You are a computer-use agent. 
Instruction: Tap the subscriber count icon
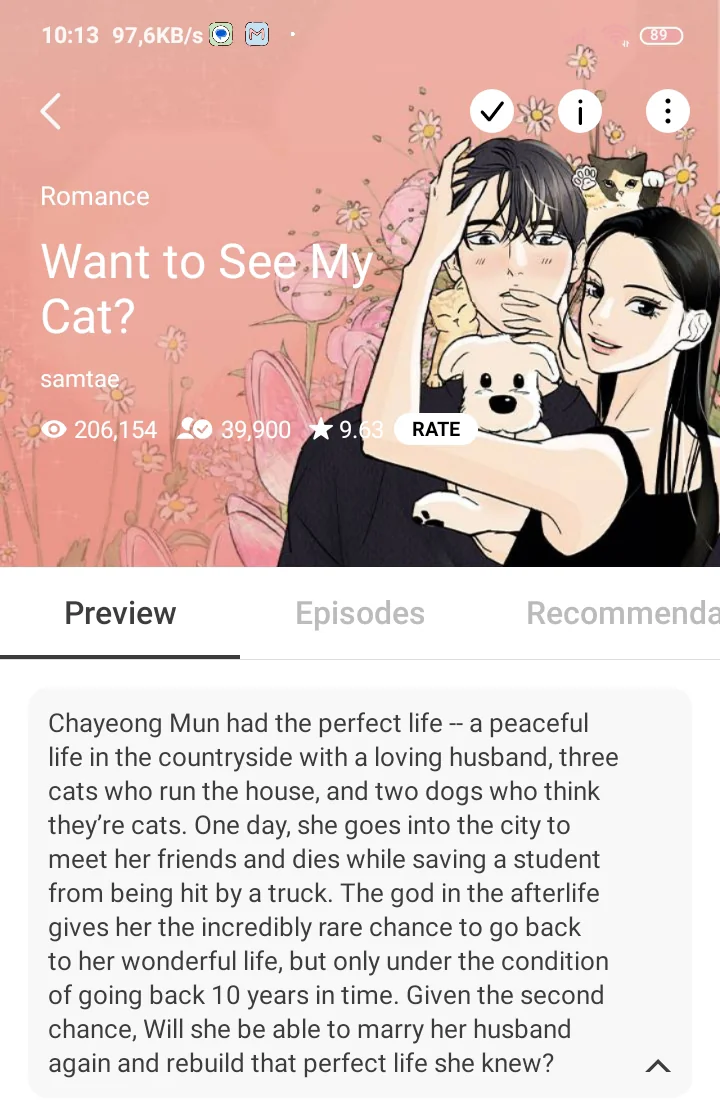[x=196, y=428]
